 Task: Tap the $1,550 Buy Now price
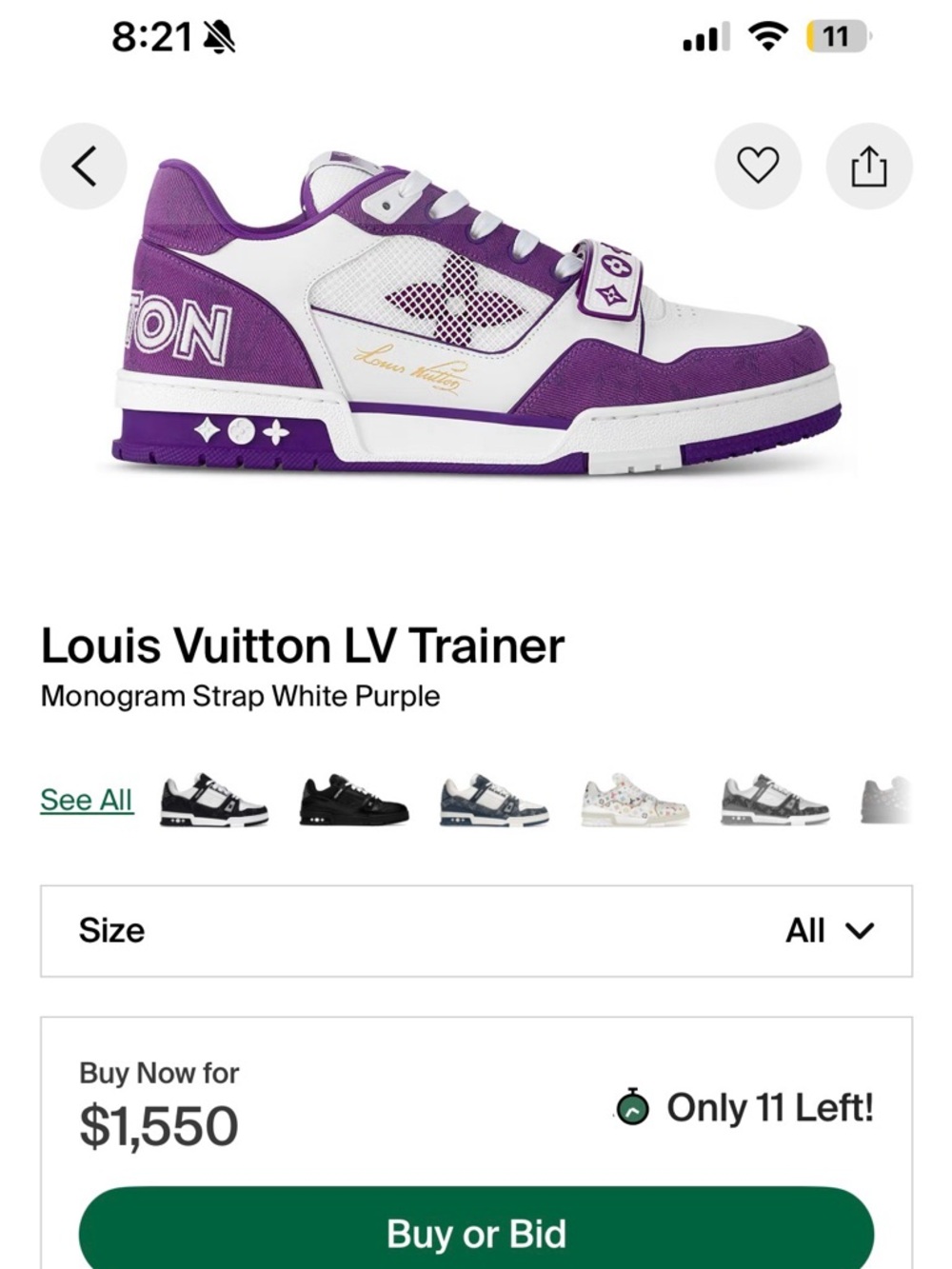tap(156, 1123)
